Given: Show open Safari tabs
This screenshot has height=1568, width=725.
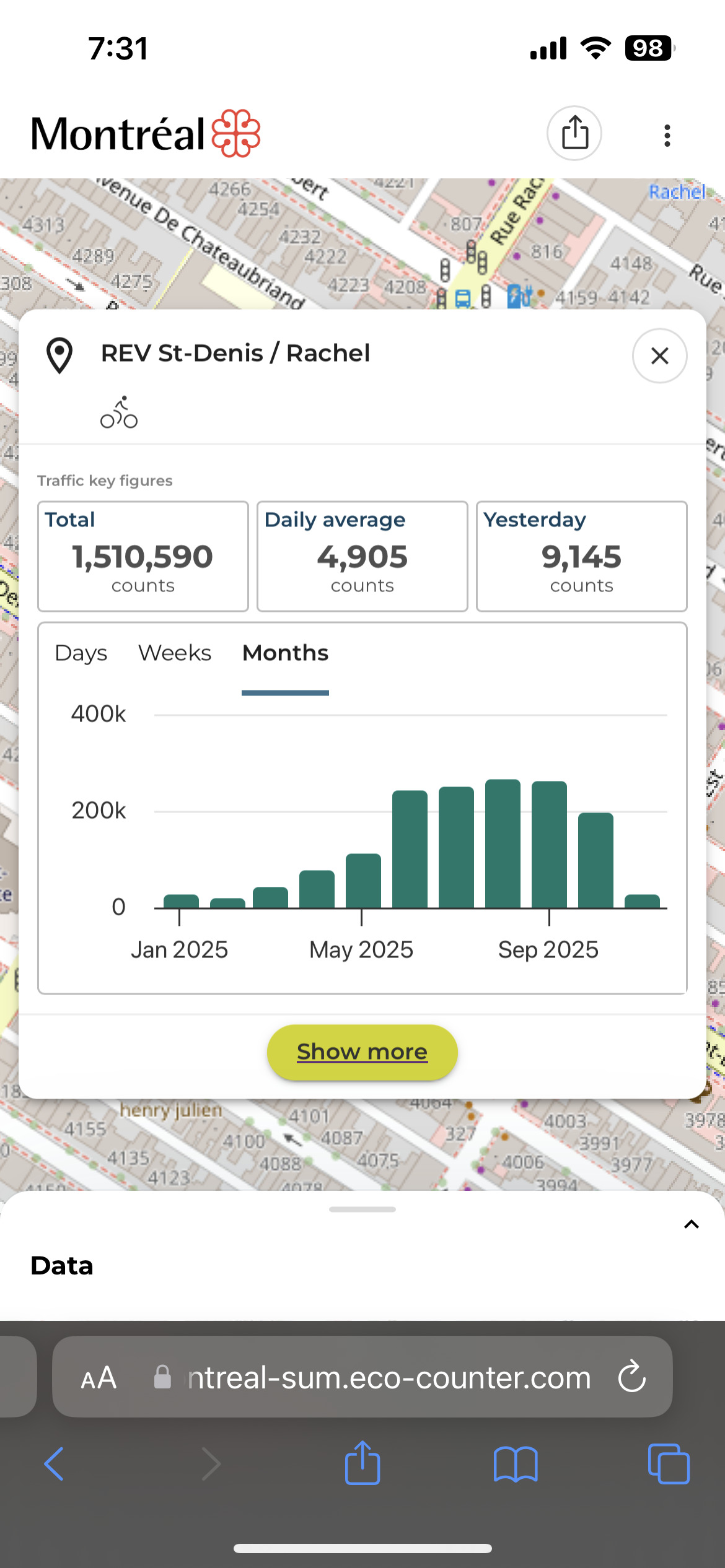Looking at the screenshot, I should [x=668, y=1464].
